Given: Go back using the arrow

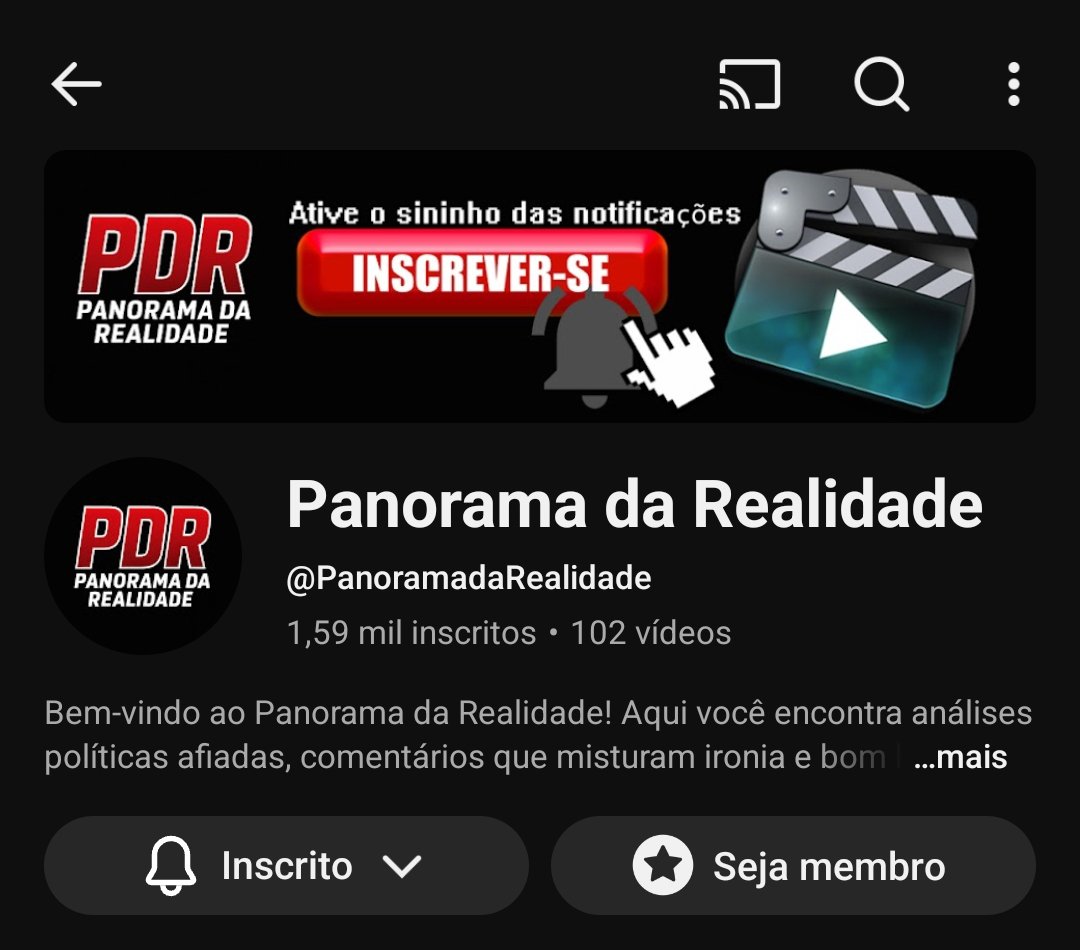Looking at the screenshot, I should (77, 85).
